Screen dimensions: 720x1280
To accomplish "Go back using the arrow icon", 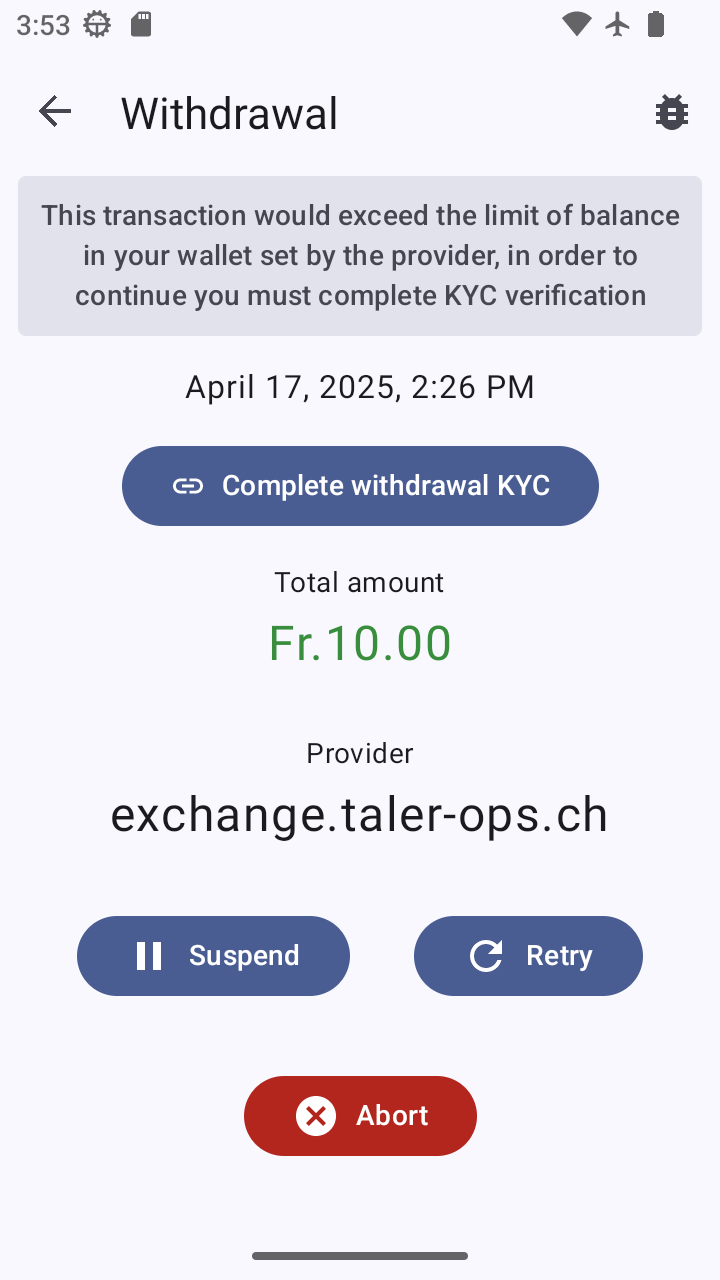I will coord(55,112).
